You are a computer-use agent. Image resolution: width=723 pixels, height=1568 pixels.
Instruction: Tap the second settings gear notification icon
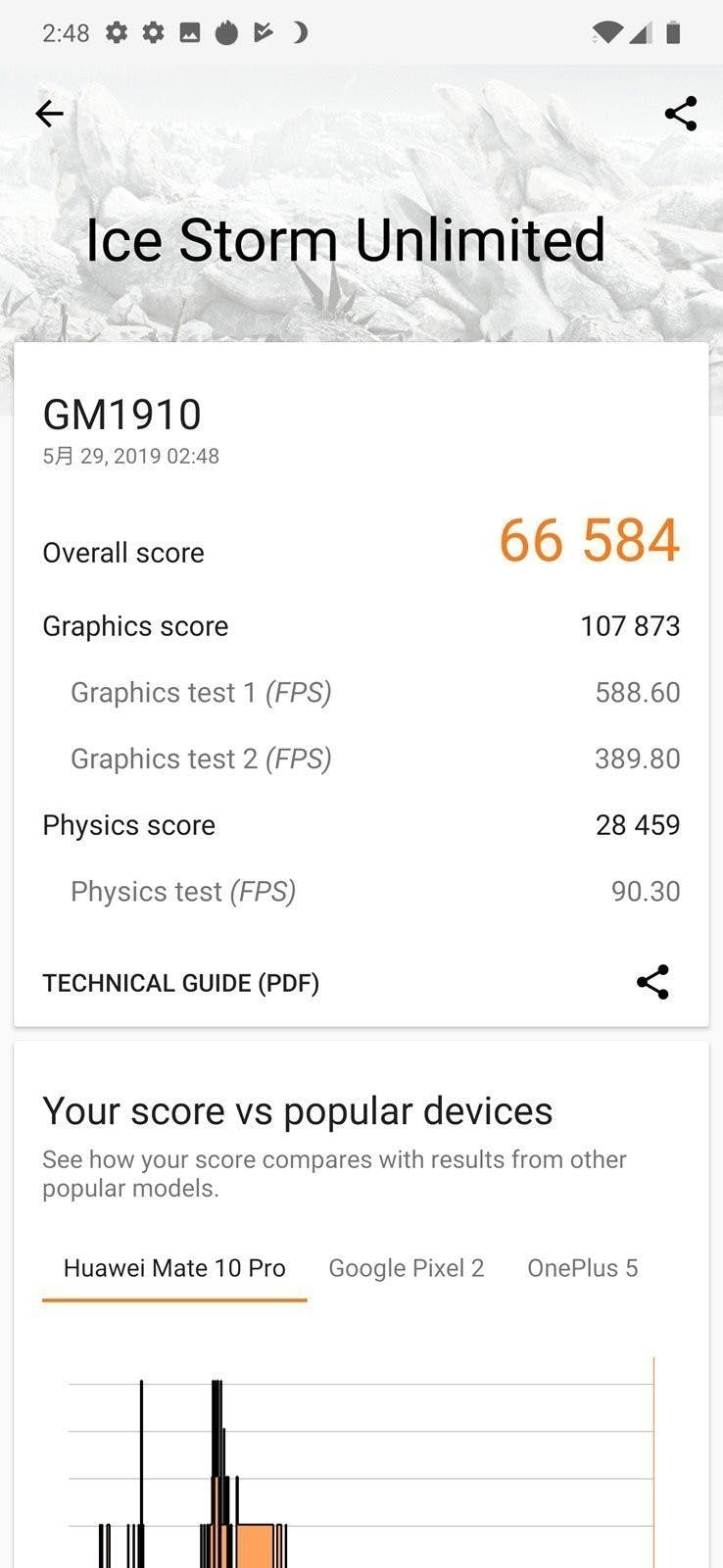(152, 32)
